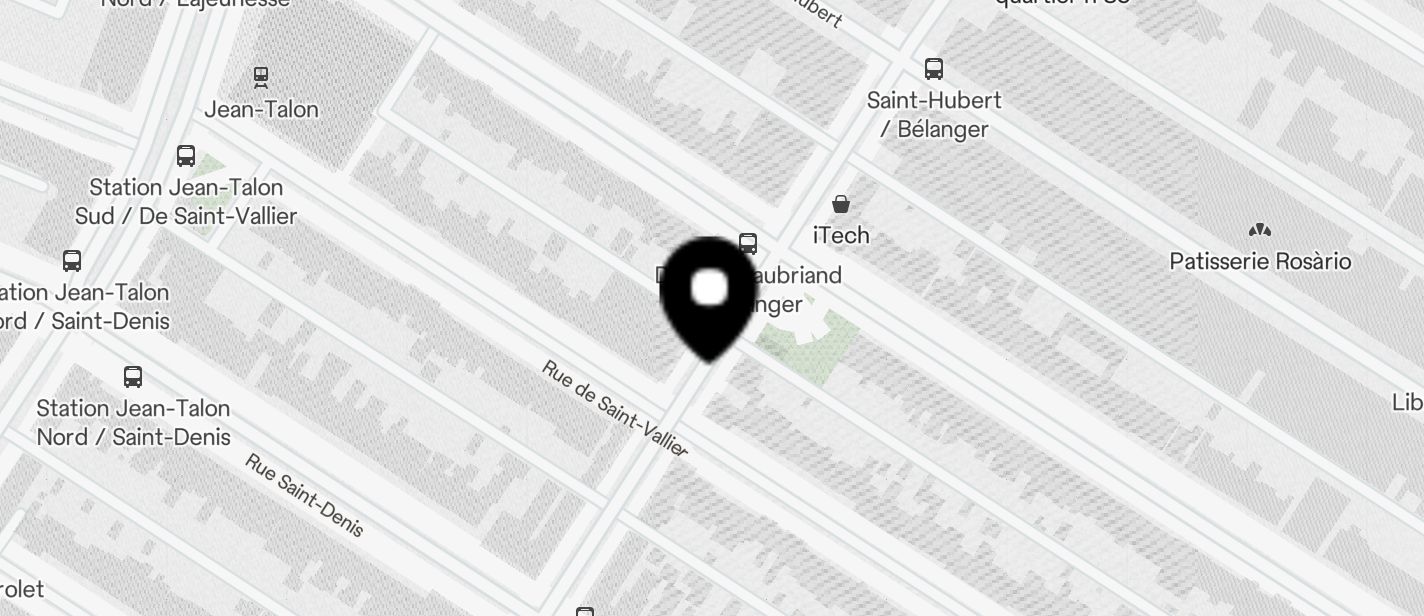The height and width of the screenshot is (616, 1424).
Task: Tap the black location pin marker
Action: click(x=710, y=294)
